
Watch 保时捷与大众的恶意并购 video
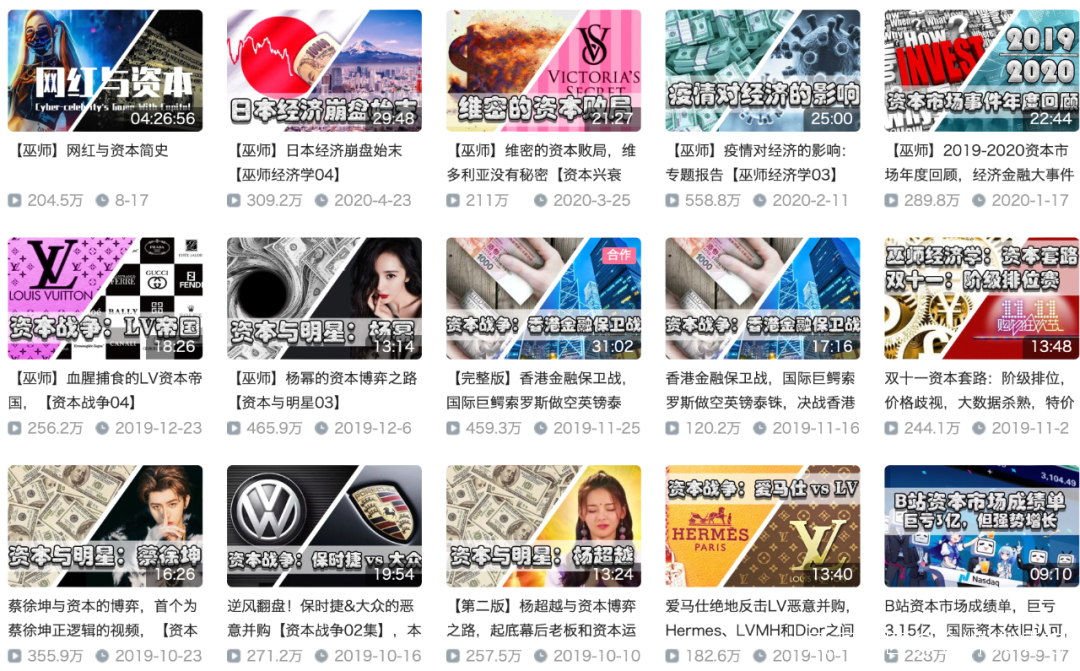pos(324,526)
